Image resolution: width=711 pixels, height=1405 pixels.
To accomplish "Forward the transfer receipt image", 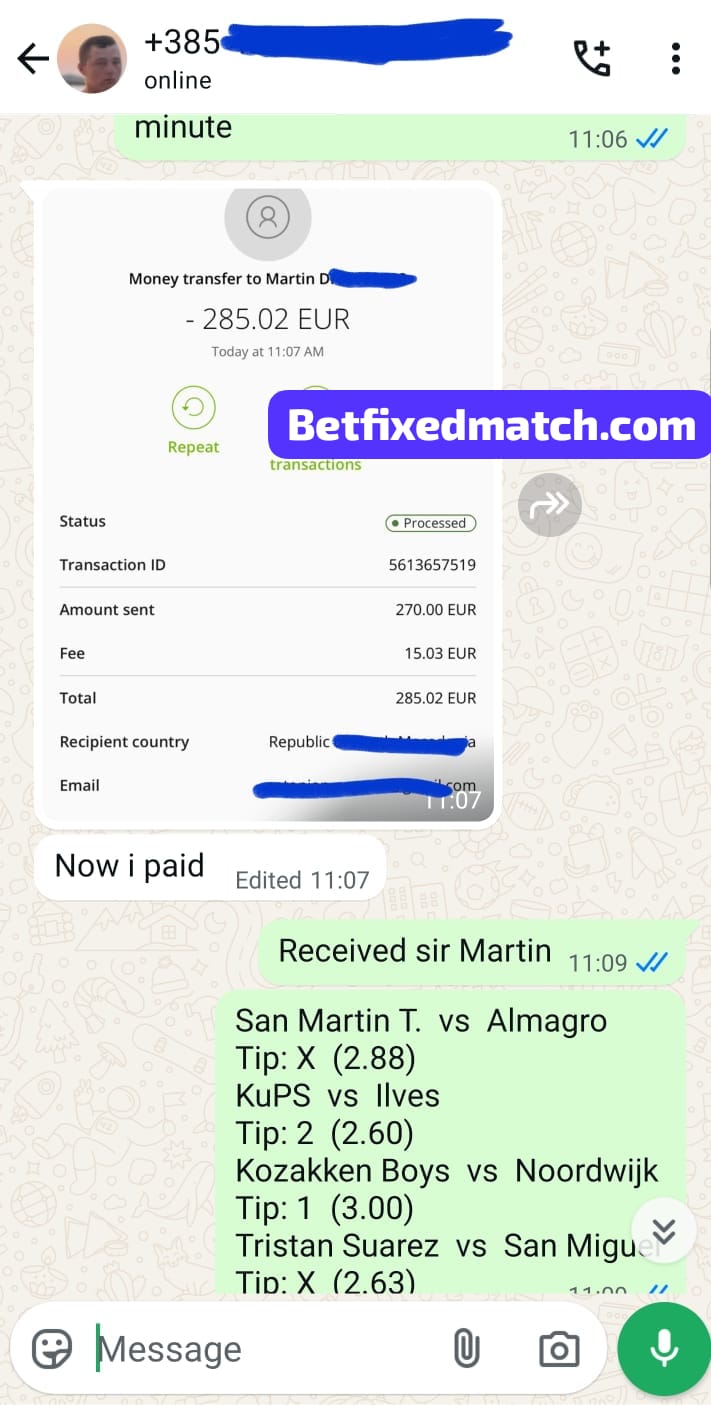I will tap(550, 504).
